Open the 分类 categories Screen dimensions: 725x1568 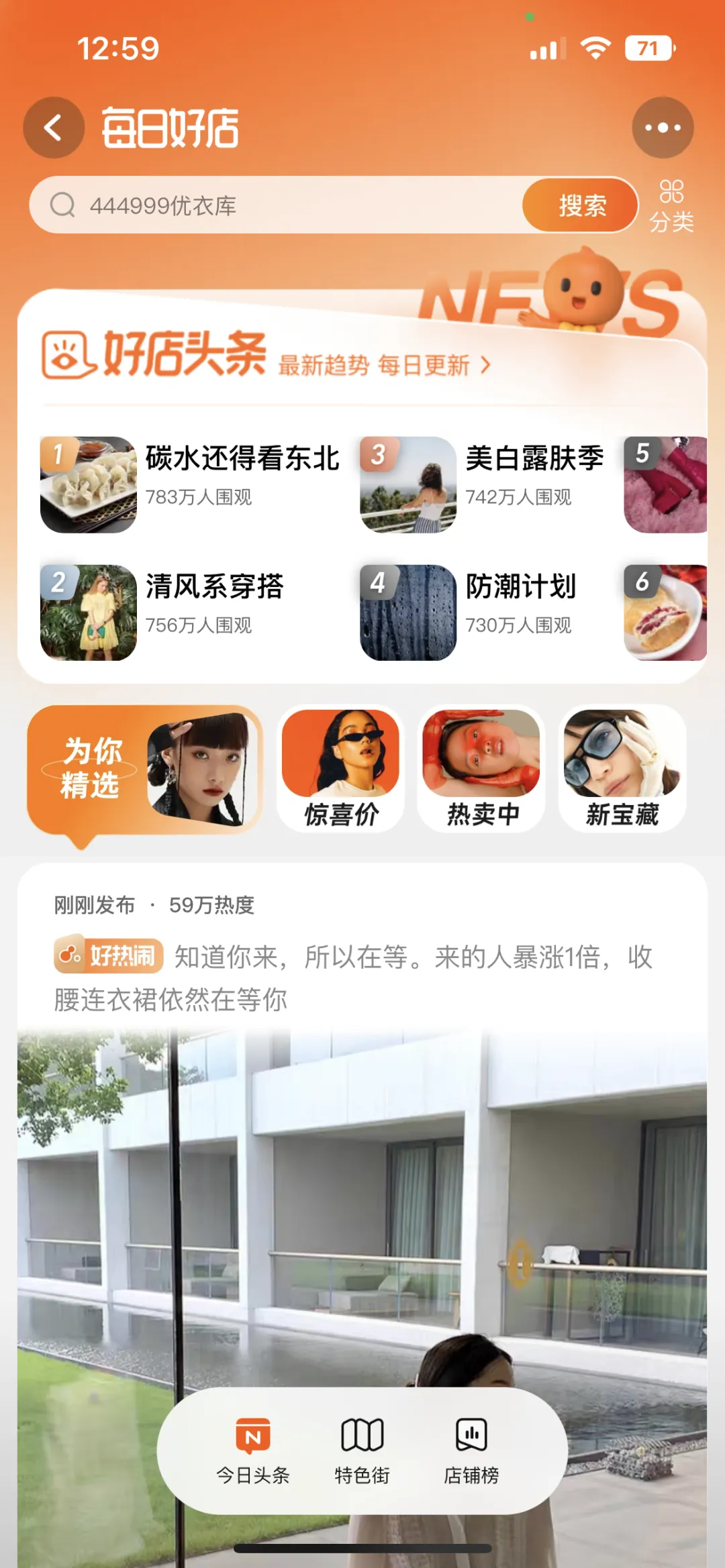pos(671,205)
